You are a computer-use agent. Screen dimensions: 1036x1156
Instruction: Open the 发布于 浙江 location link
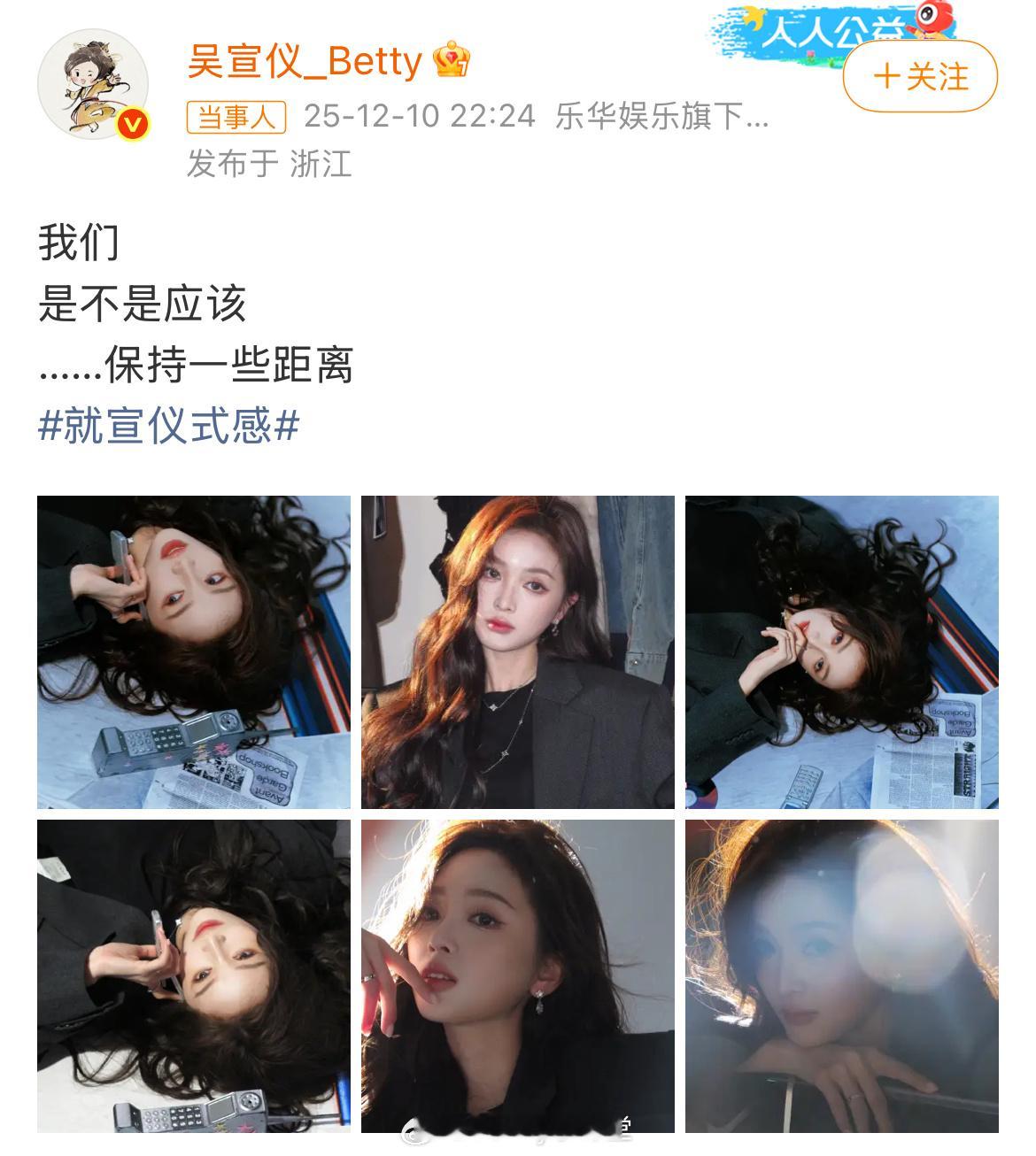pos(266,166)
